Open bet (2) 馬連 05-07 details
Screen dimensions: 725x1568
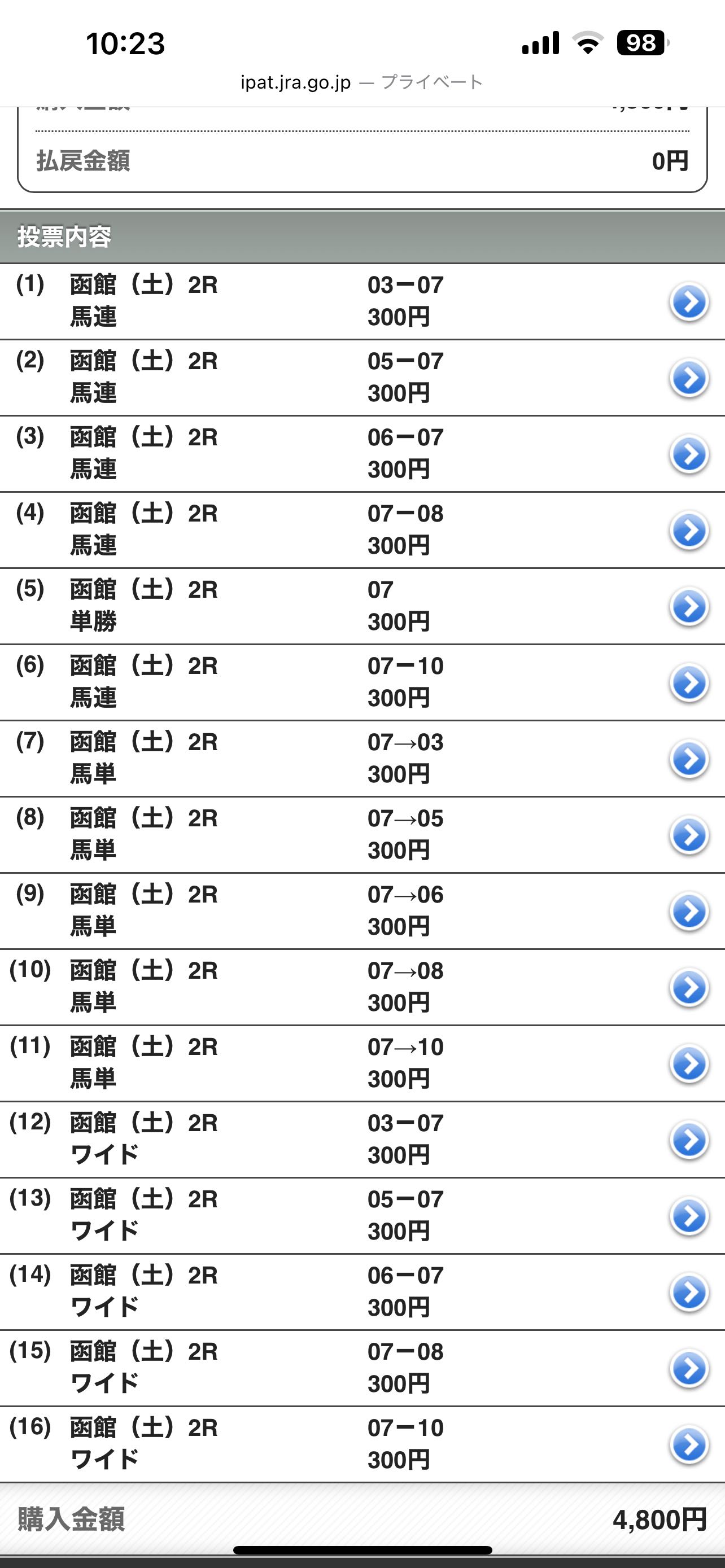[x=362, y=378]
